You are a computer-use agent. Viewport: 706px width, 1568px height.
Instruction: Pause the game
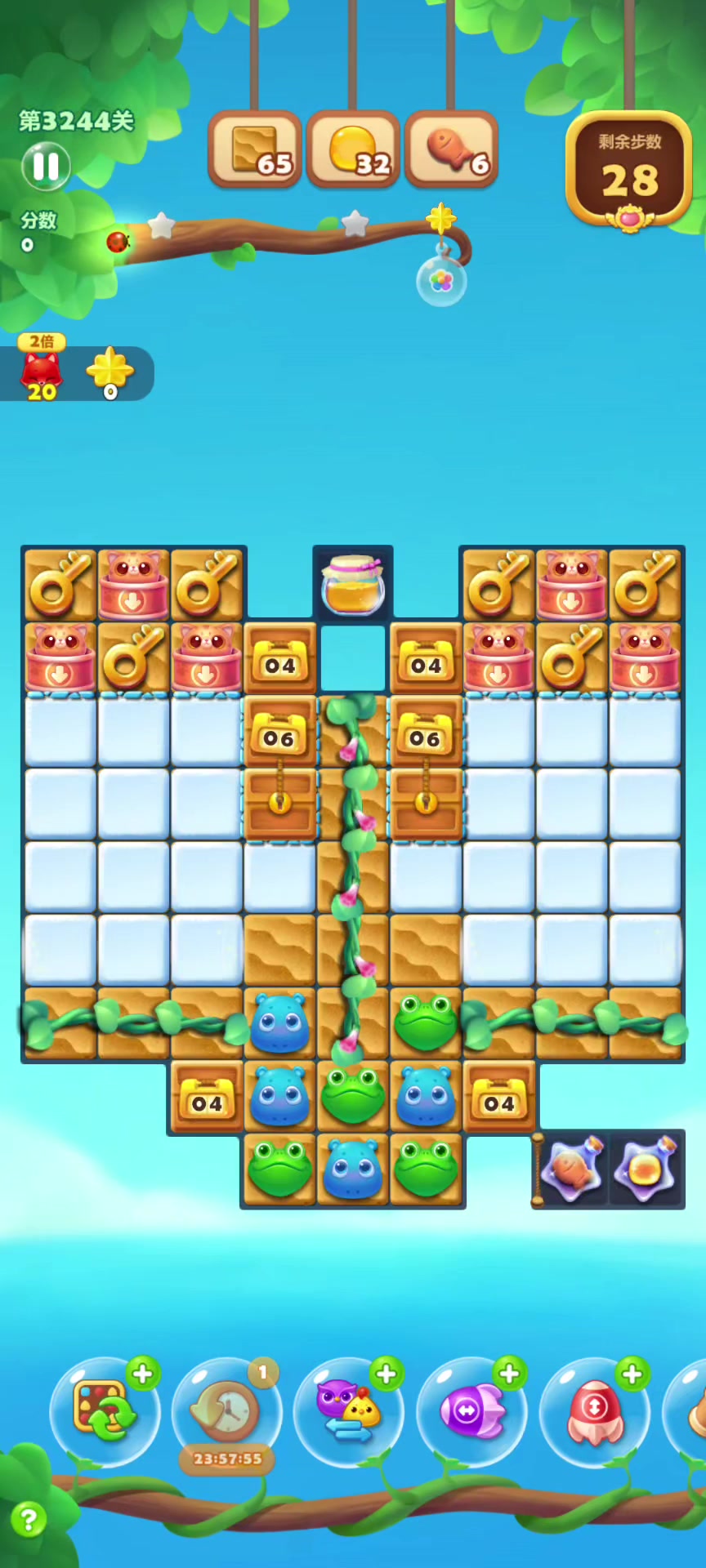coord(46,166)
